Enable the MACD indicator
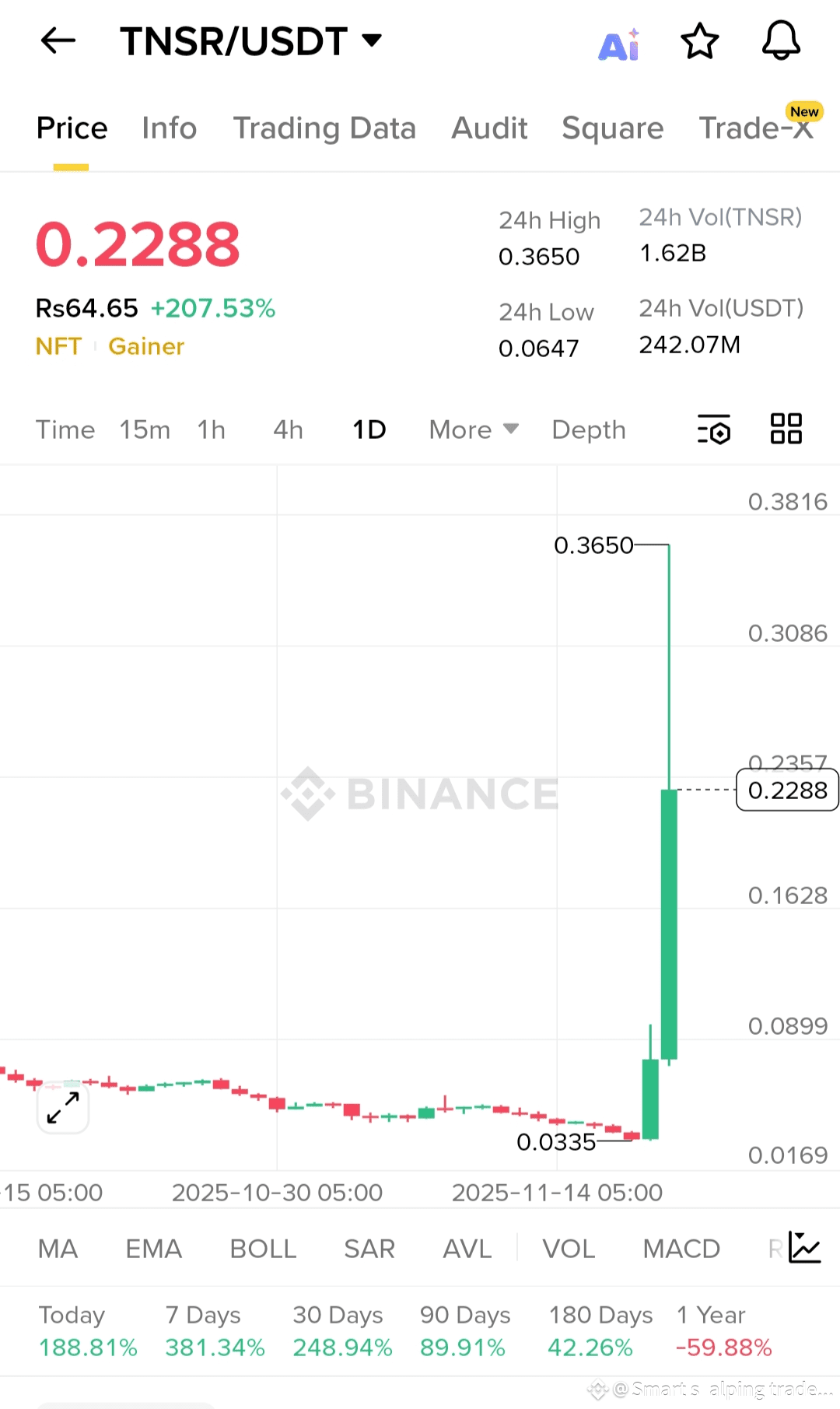 point(681,1249)
